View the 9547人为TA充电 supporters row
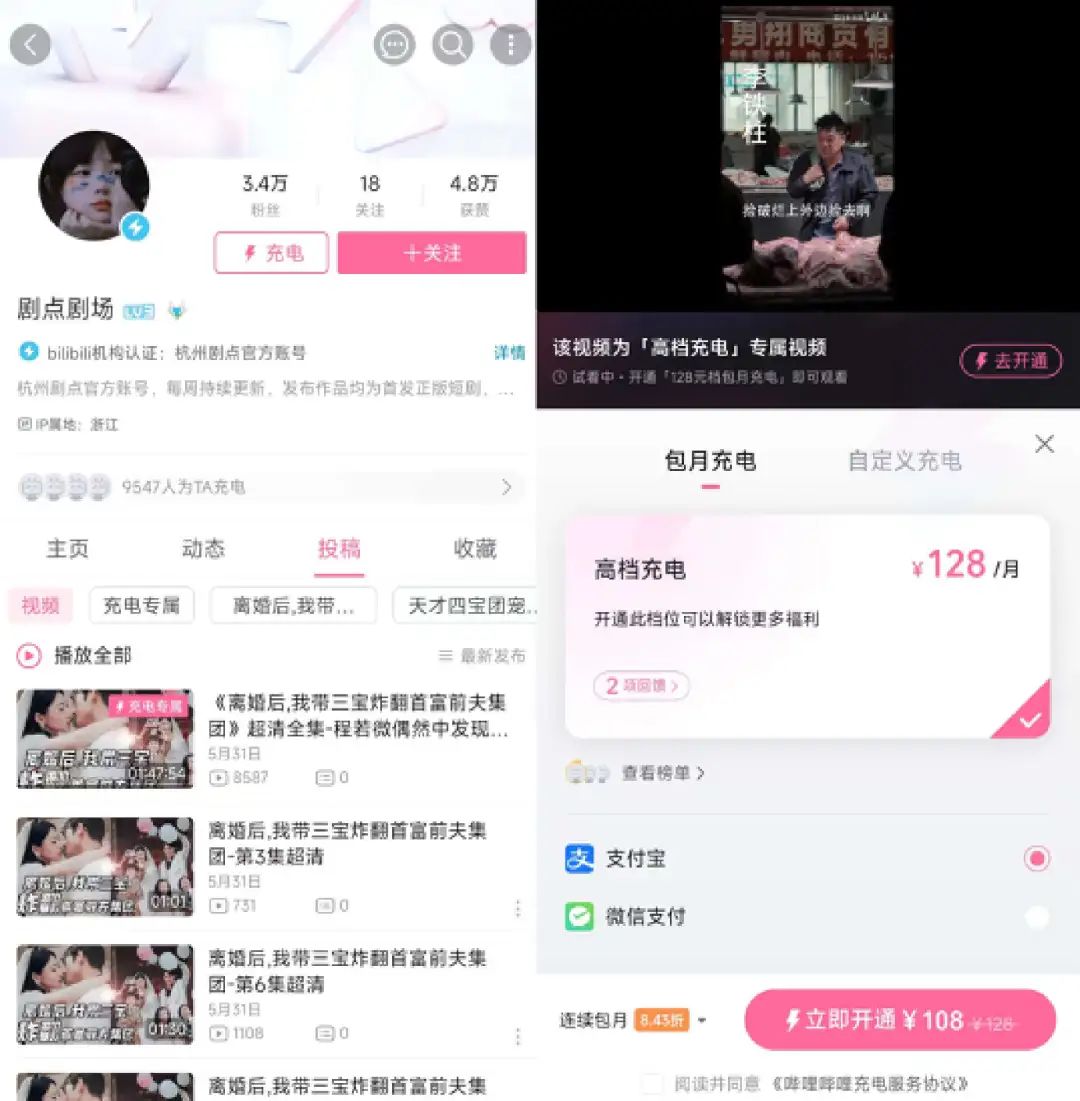 [270, 487]
